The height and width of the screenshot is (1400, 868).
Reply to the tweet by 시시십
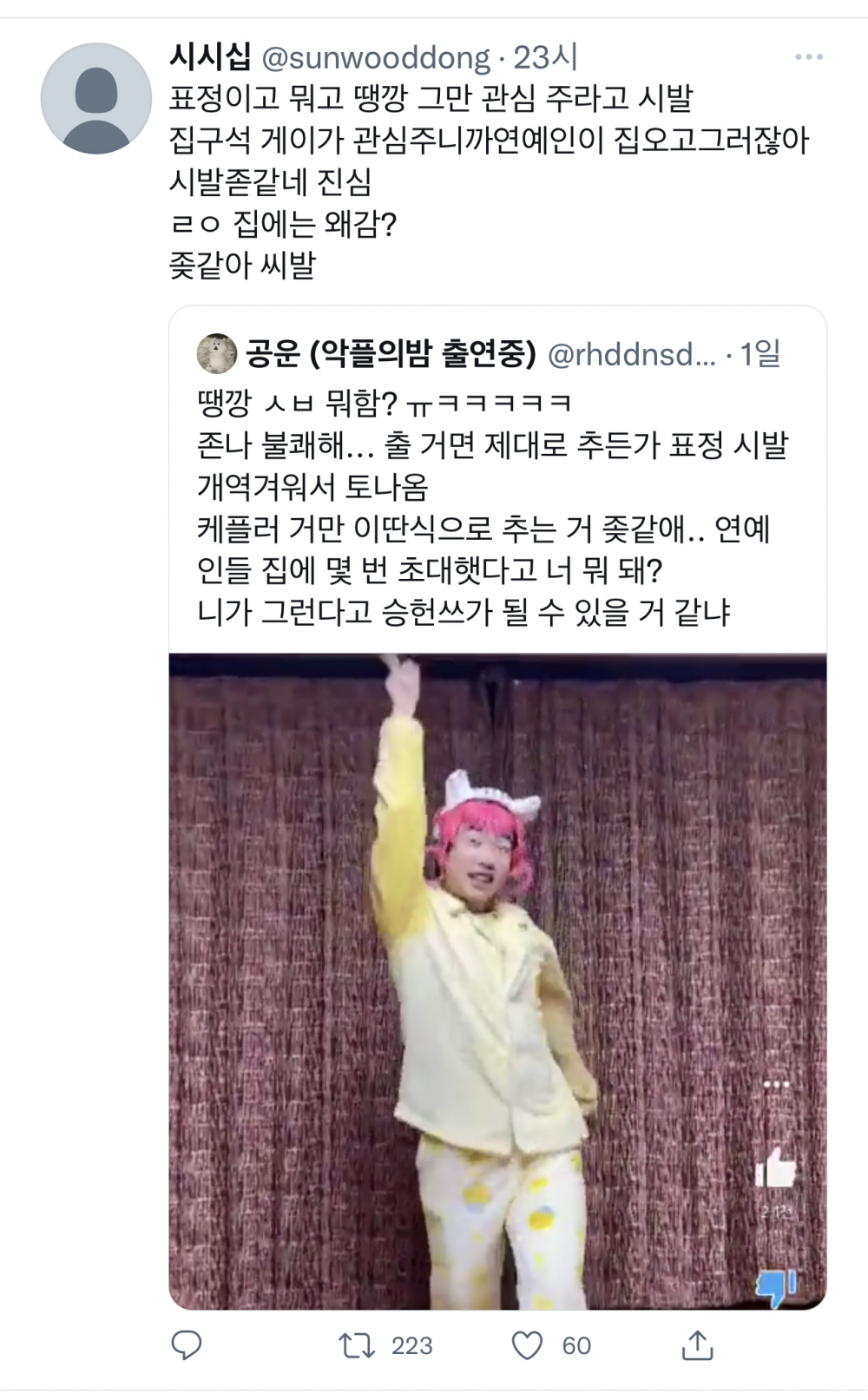coord(187,1345)
